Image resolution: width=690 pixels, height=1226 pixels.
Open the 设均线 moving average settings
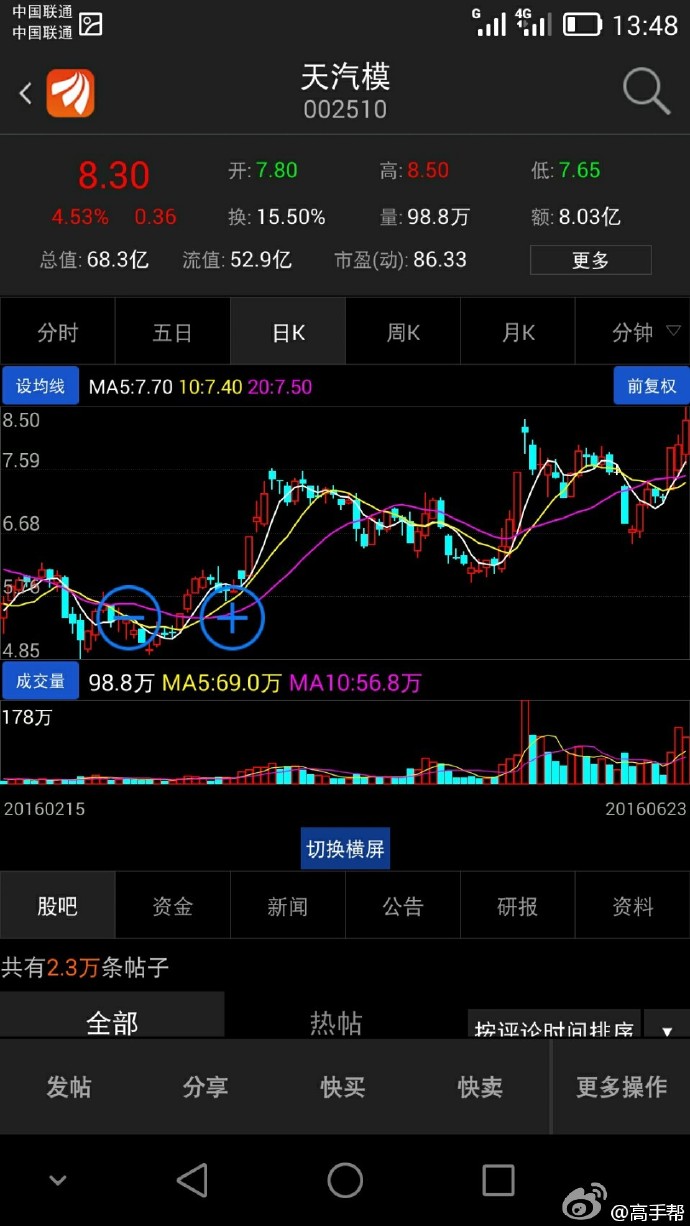(41, 386)
